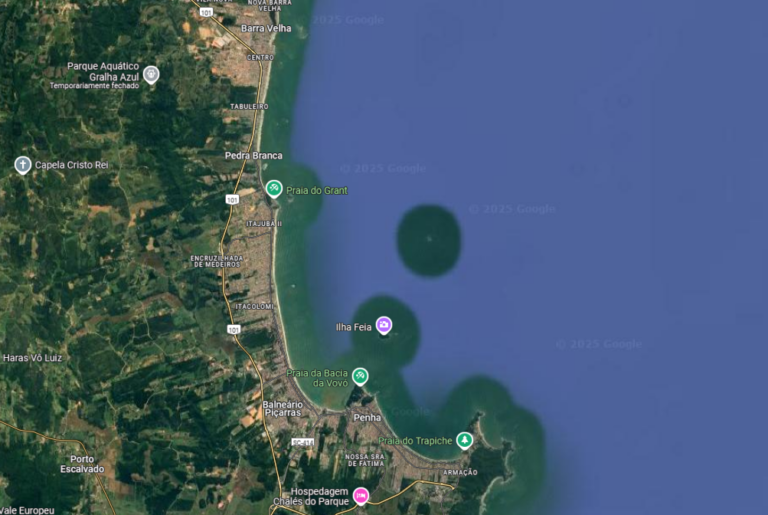Select the Capela Cristo Rei pin
The height and width of the screenshot is (515, 768).
pyautogui.click(x=23, y=164)
